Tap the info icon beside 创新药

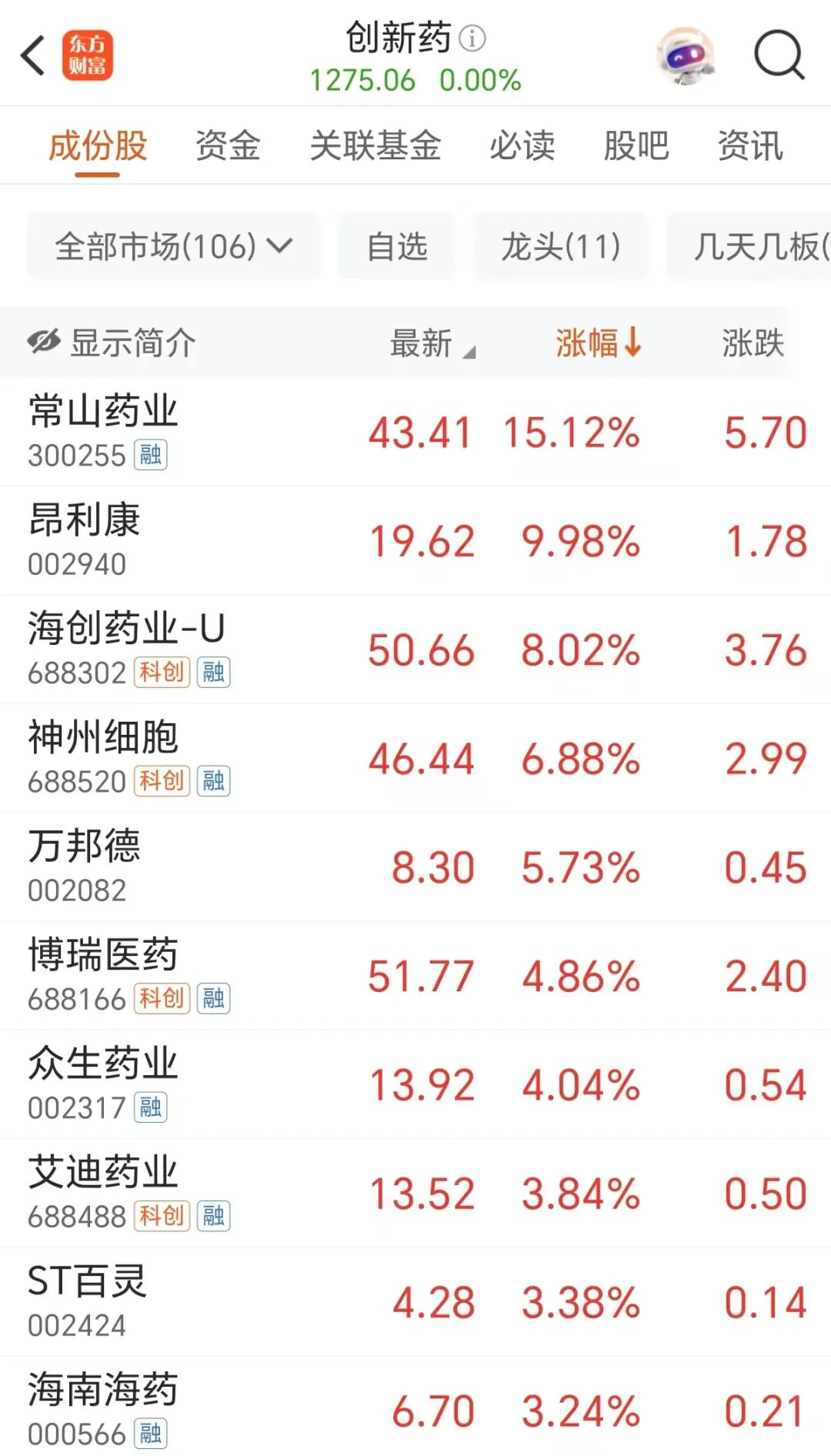point(472,38)
